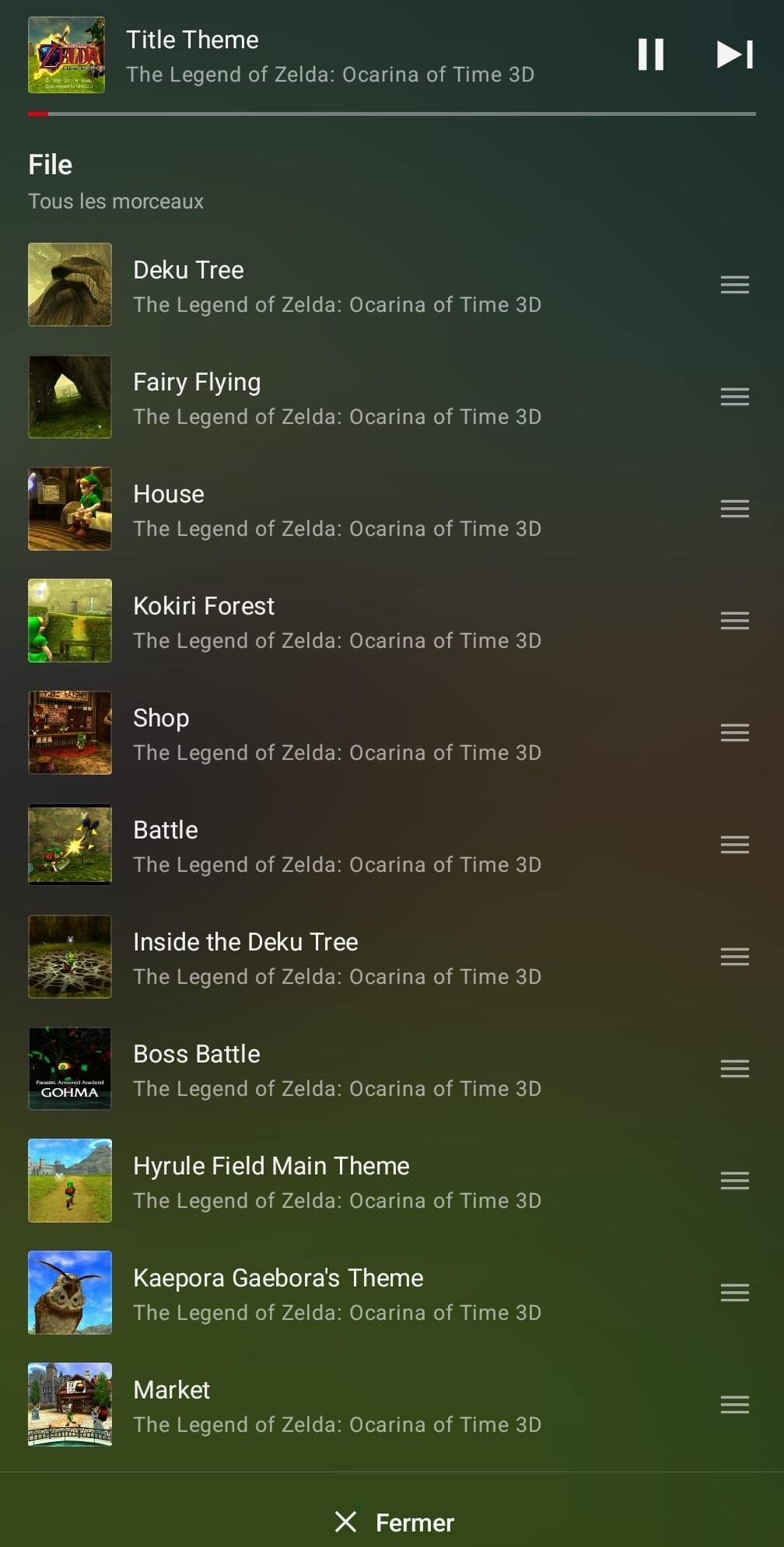This screenshot has height=1547, width=784.
Task: Tap the reorder handle for Boss Battle
Action: coord(734,1069)
